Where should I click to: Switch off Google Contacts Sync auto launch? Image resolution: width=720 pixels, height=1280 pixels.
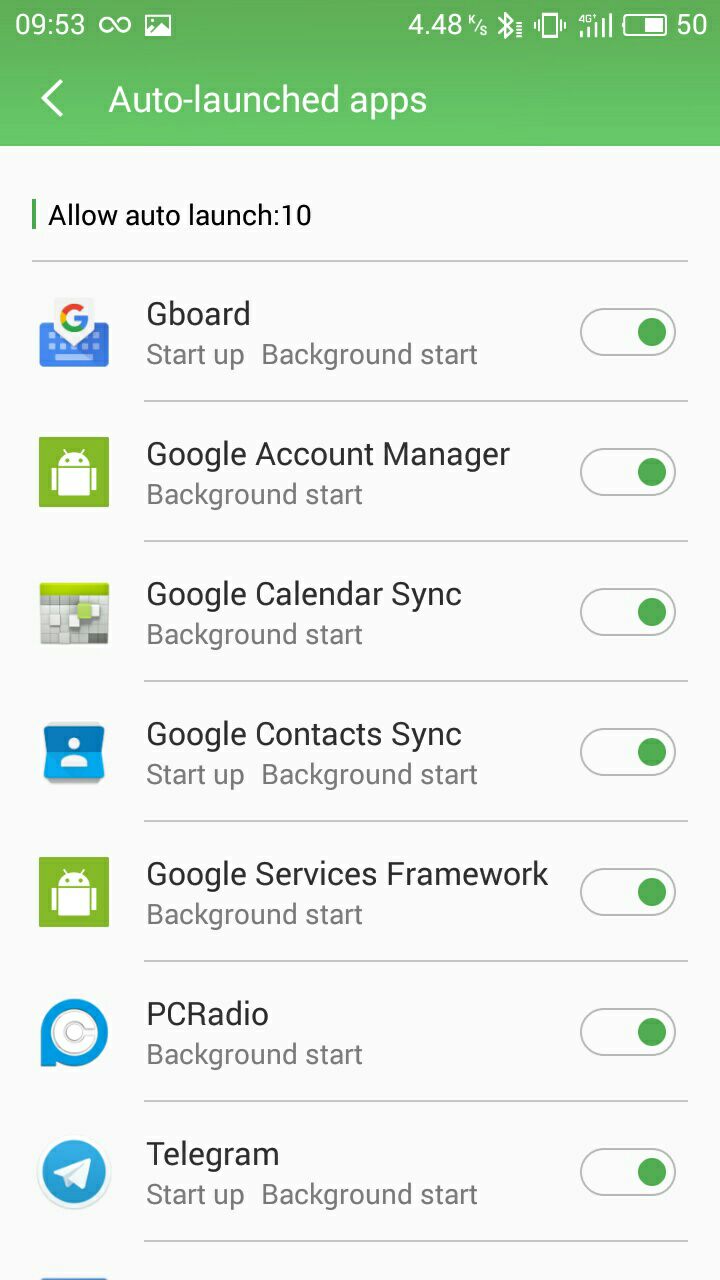click(x=628, y=752)
